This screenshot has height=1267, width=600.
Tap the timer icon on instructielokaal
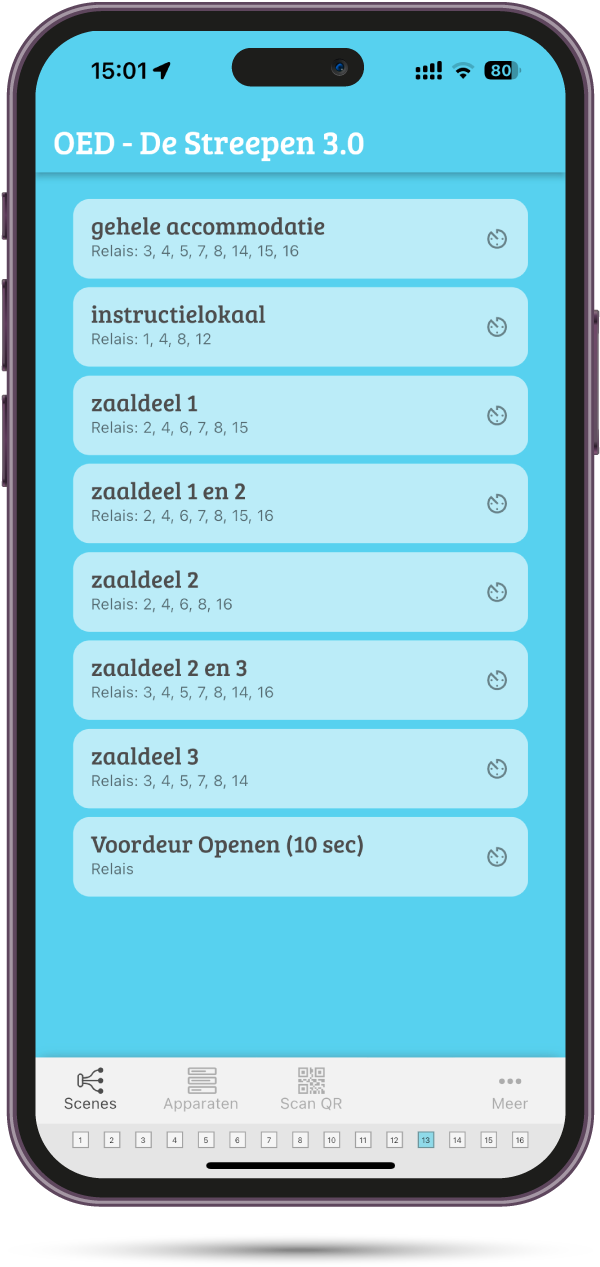click(497, 327)
